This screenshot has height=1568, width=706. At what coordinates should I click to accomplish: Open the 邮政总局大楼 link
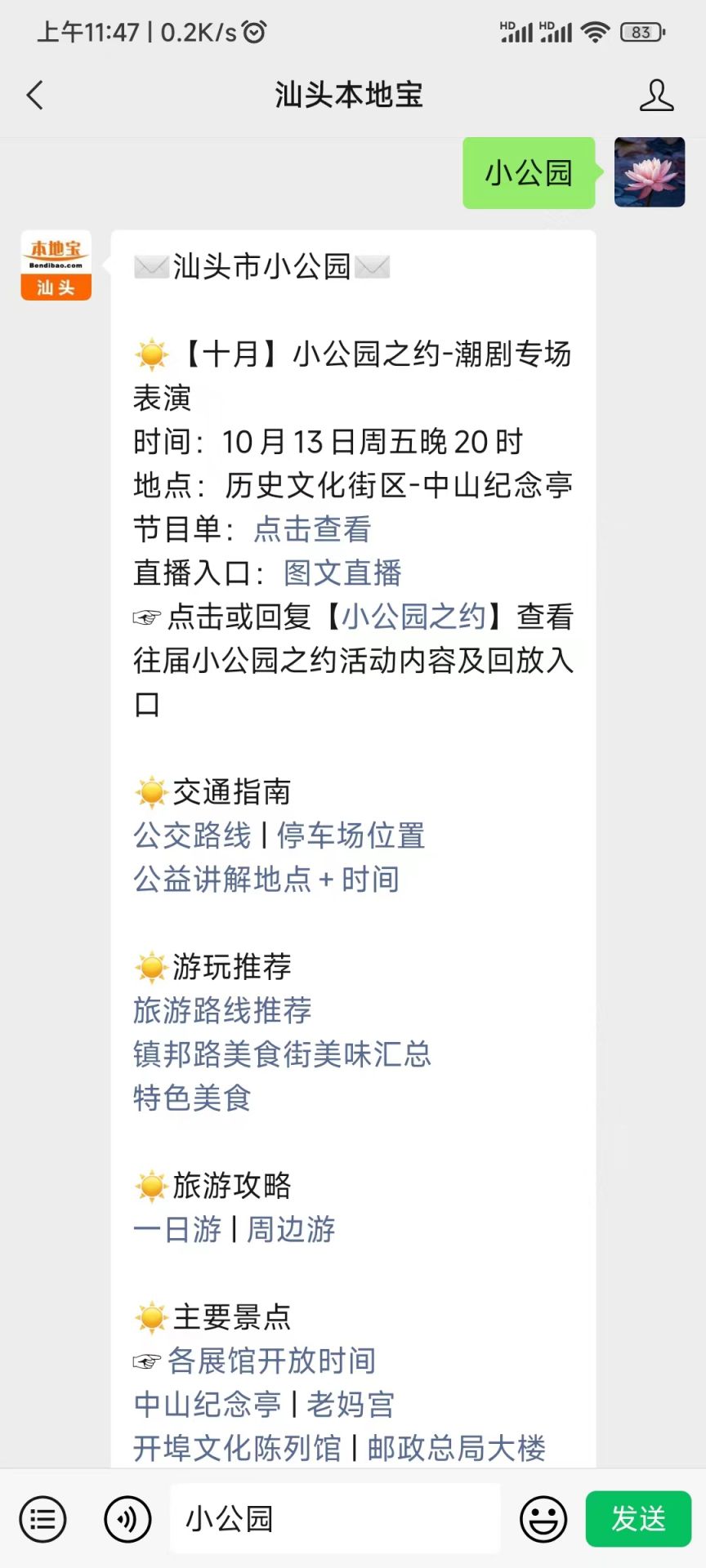[456, 1448]
